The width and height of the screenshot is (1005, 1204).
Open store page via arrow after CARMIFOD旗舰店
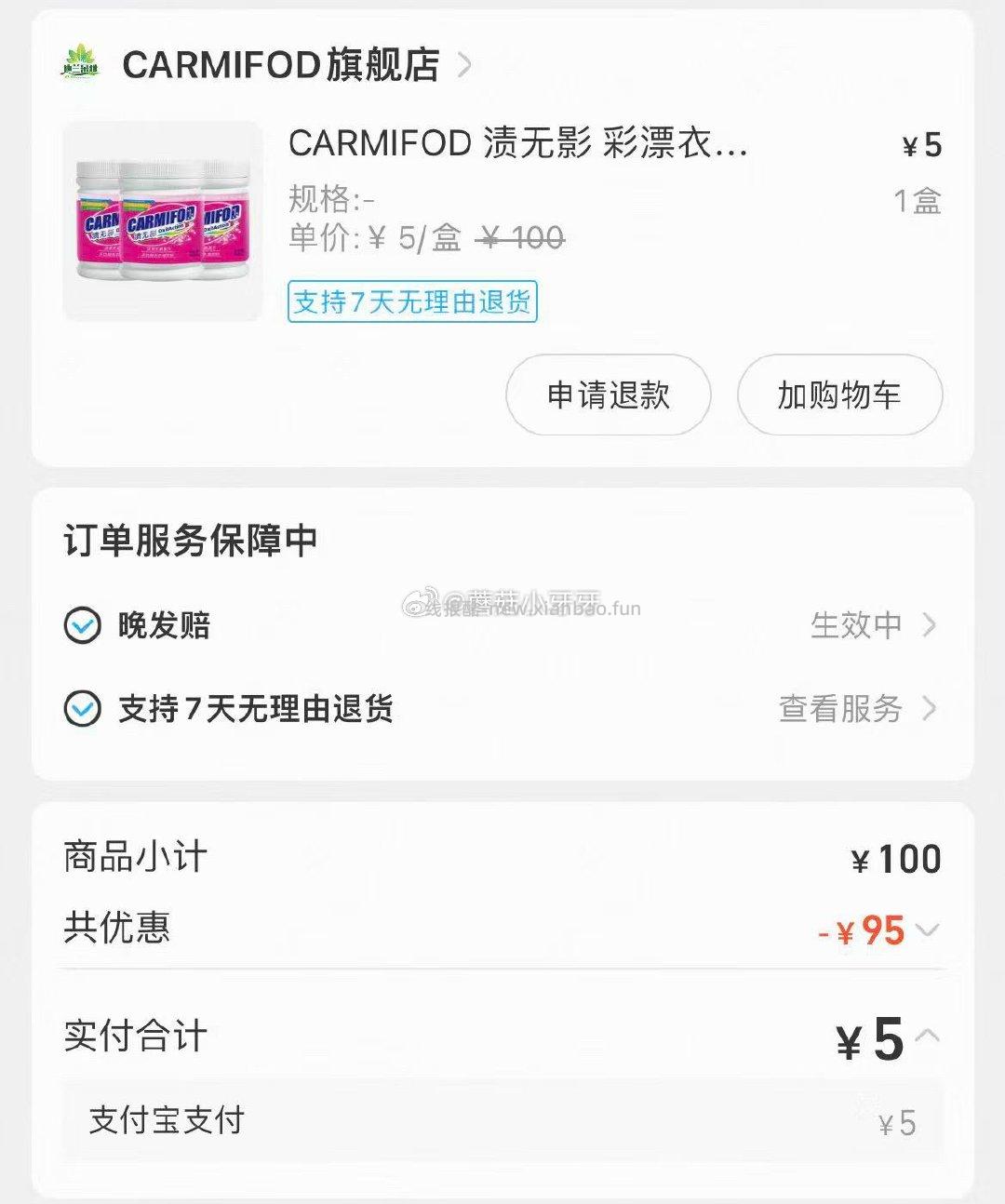pos(465,66)
